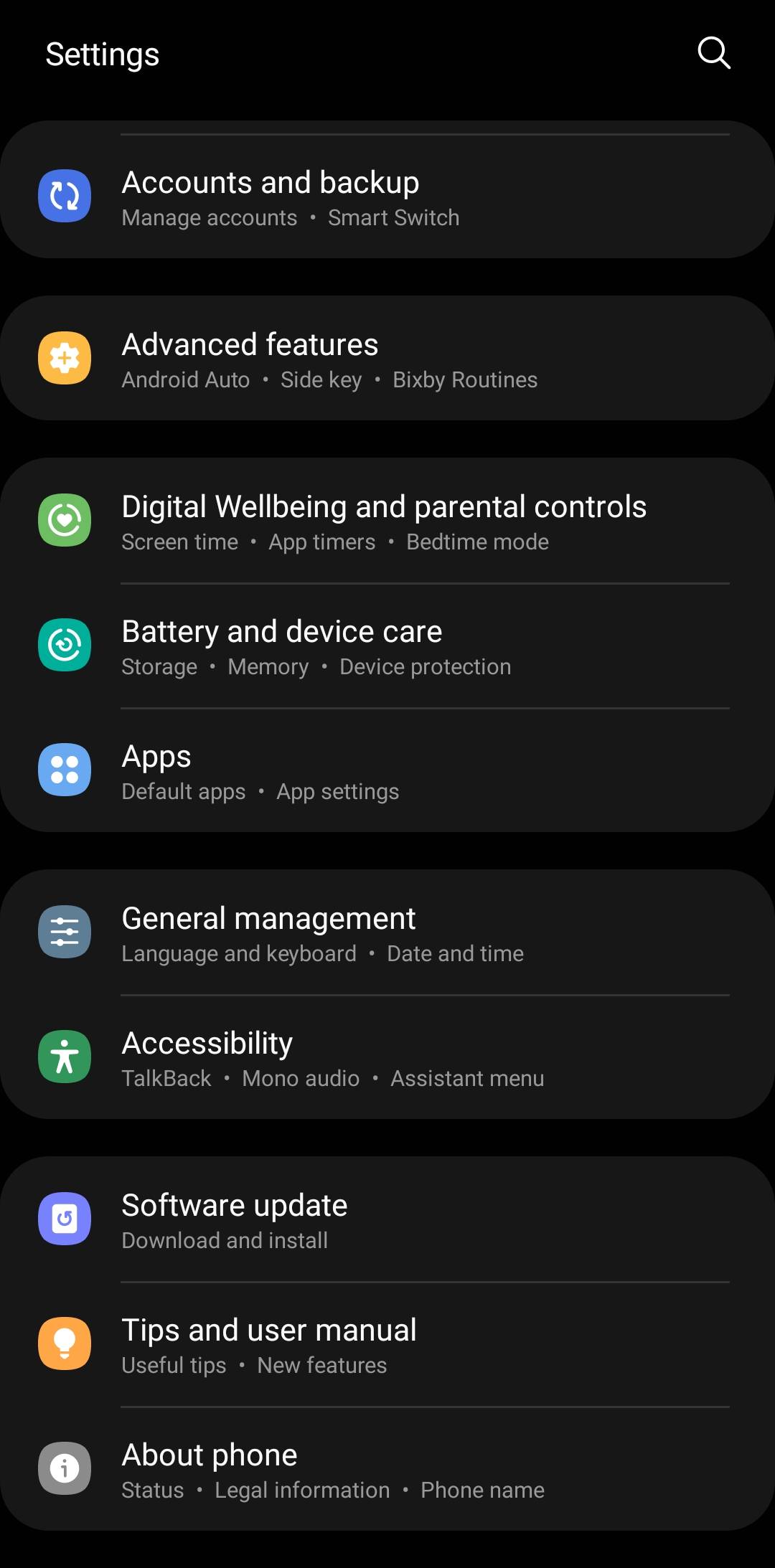
Task: Open Advanced features settings
Action: tap(387, 358)
